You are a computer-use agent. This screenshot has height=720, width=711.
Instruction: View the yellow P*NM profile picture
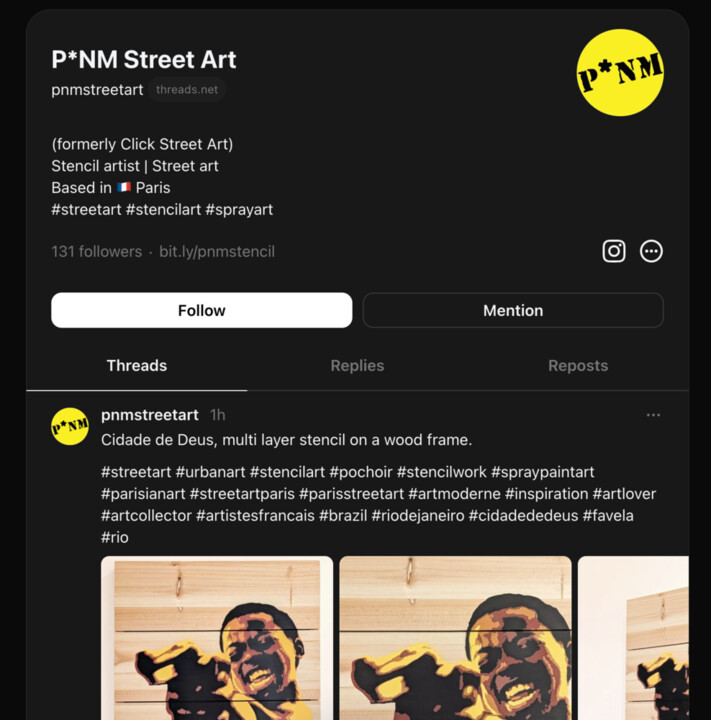[x=620, y=72]
